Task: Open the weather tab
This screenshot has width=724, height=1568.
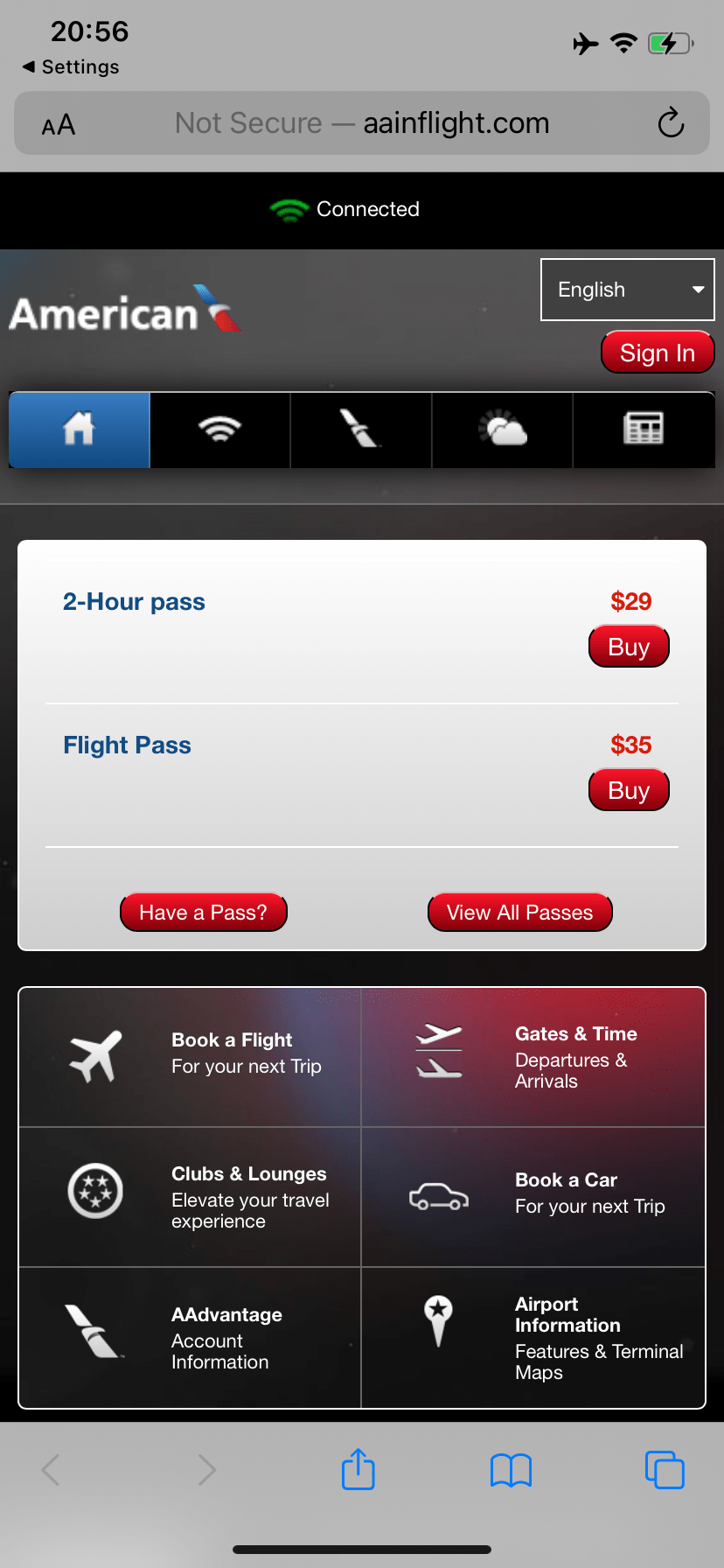Action: [502, 430]
